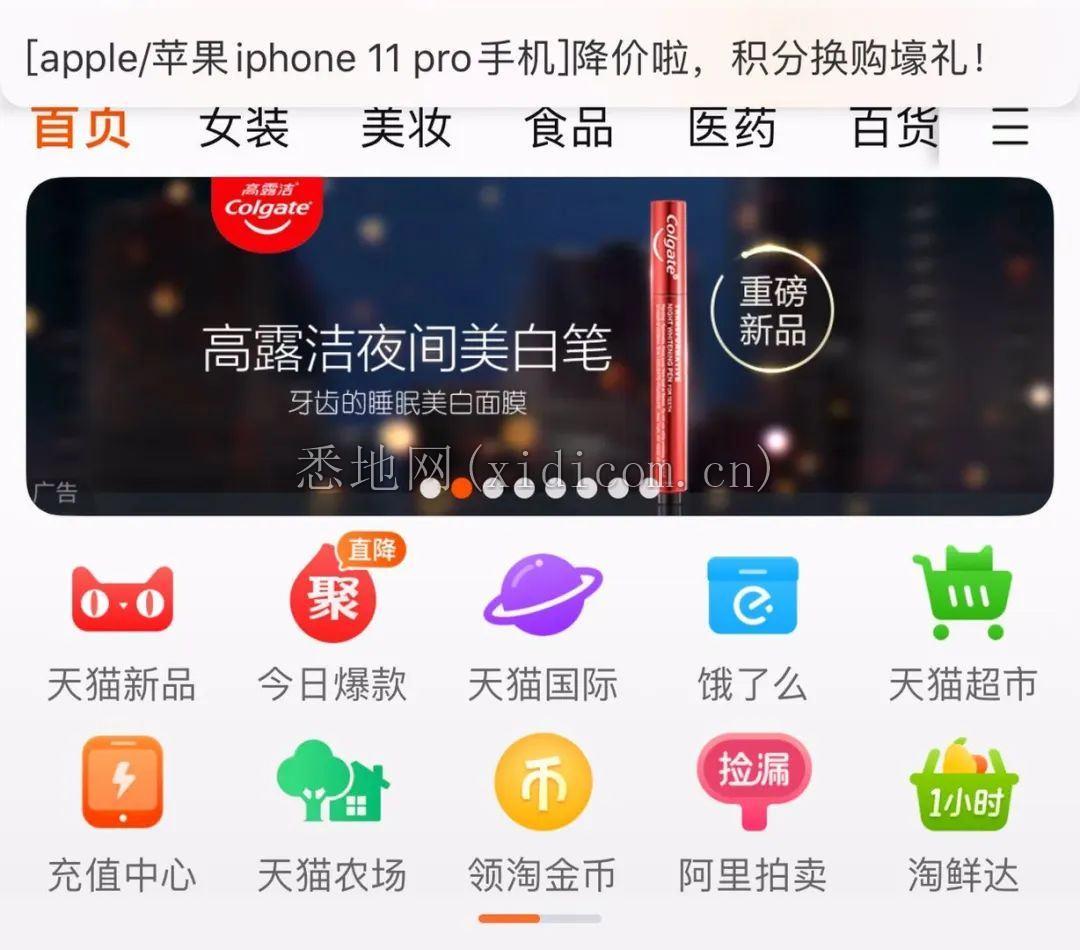Switch to the 百货 tab

coord(893,129)
